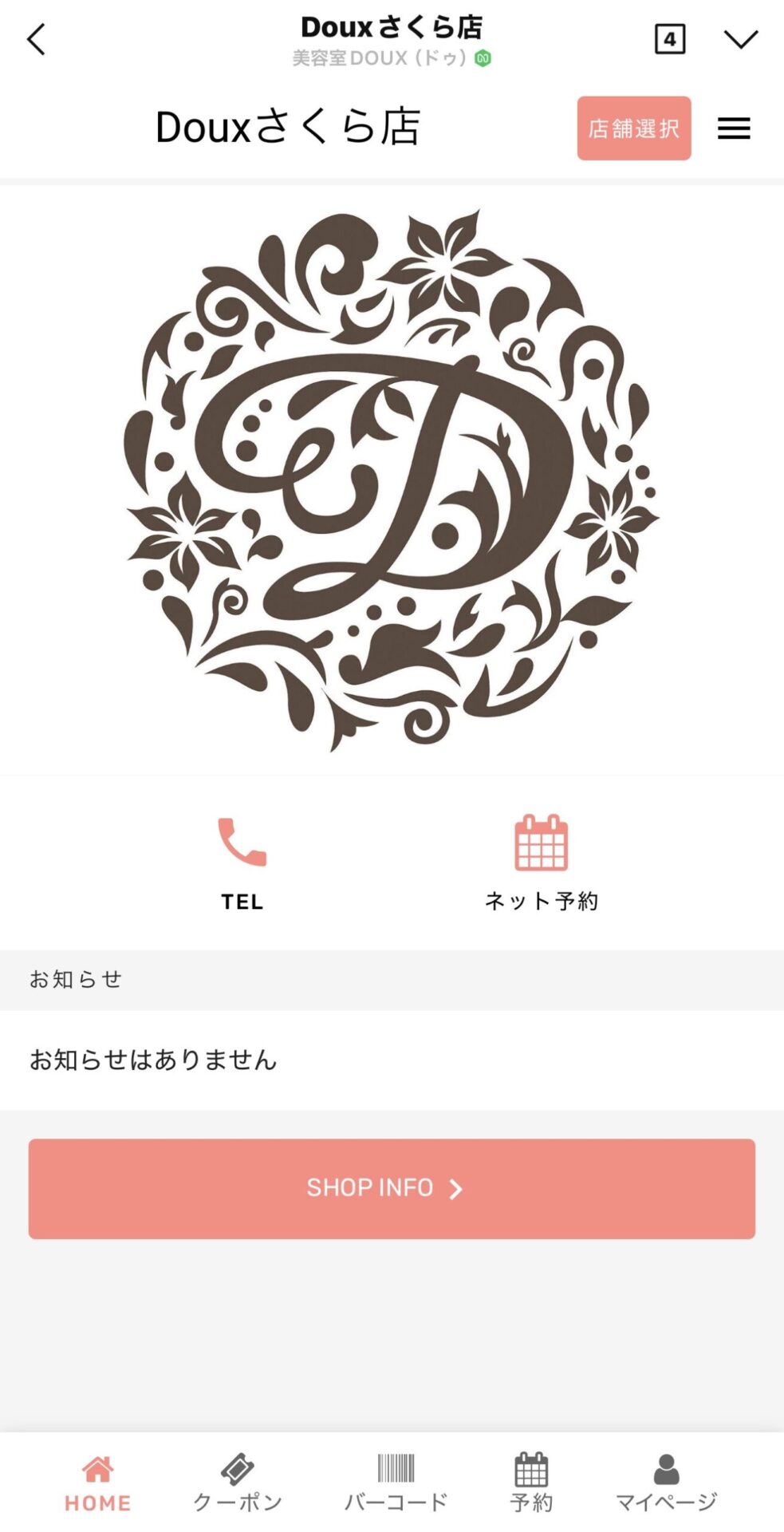Collapse the page with the down chevron
Viewport: 784px width, 1532px height.
742,38
